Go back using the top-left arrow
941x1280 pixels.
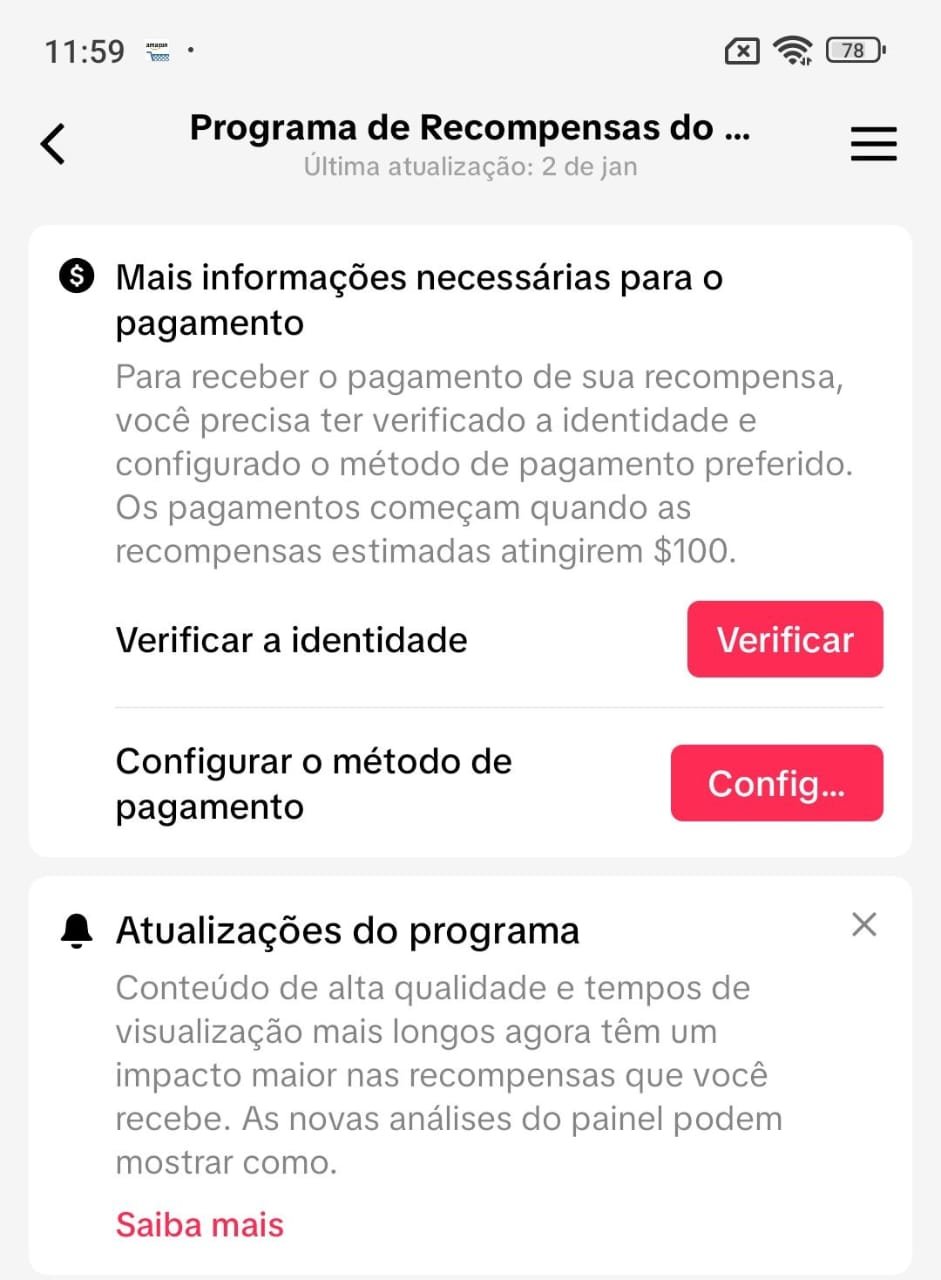(x=53, y=144)
